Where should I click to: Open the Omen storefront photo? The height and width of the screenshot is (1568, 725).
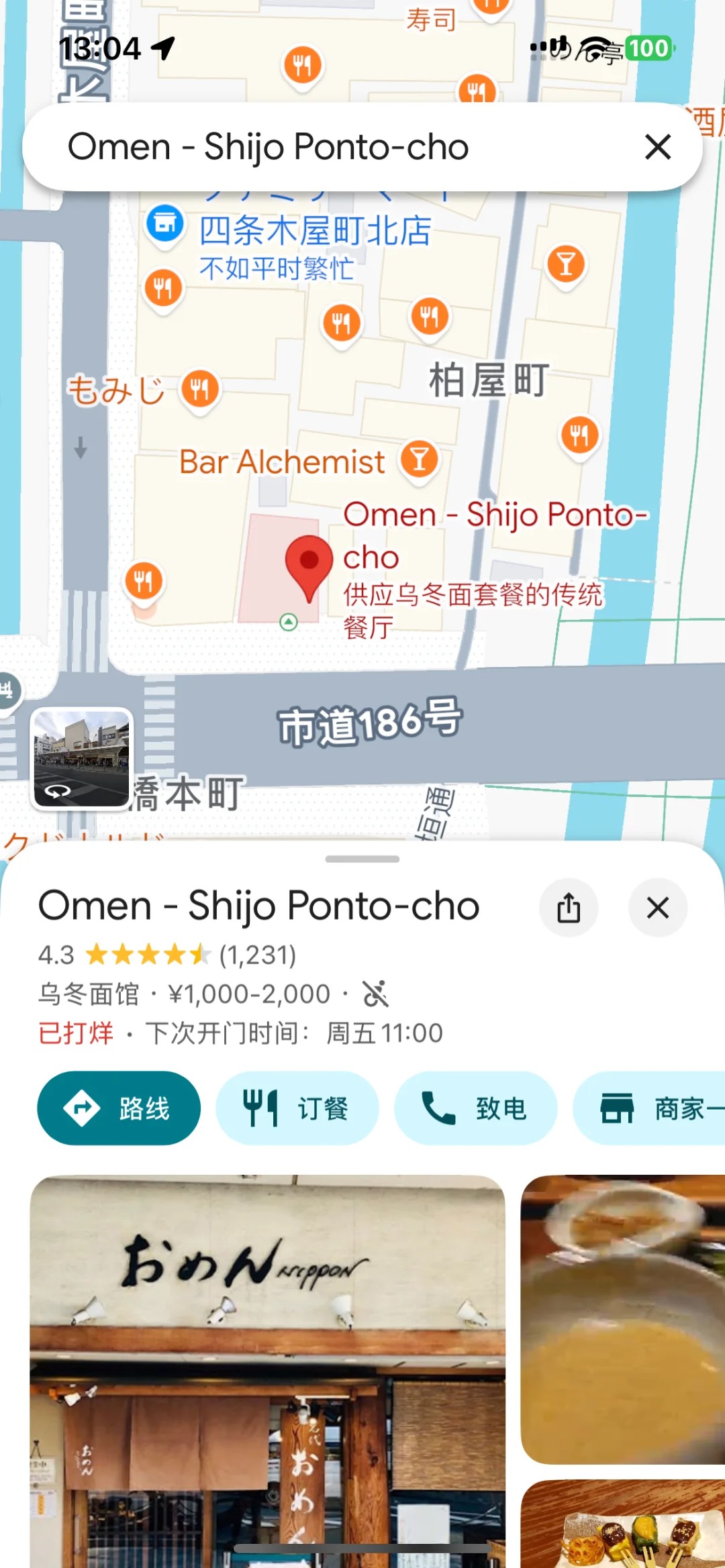(267, 1369)
